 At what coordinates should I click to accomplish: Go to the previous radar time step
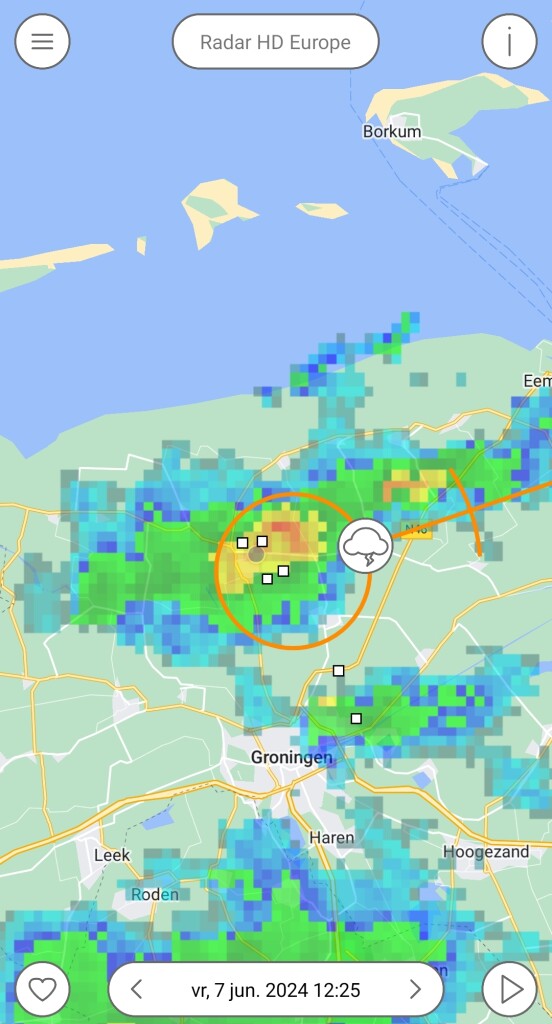click(x=137, y=989)
